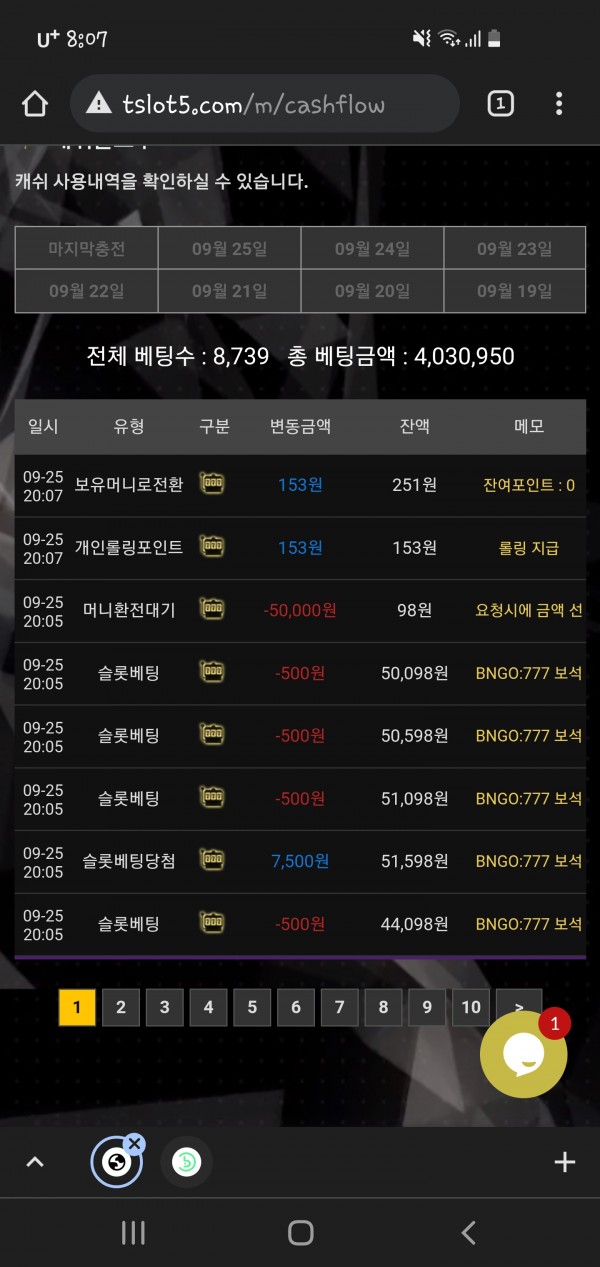Open the browser tab switcher

[500, 103]
